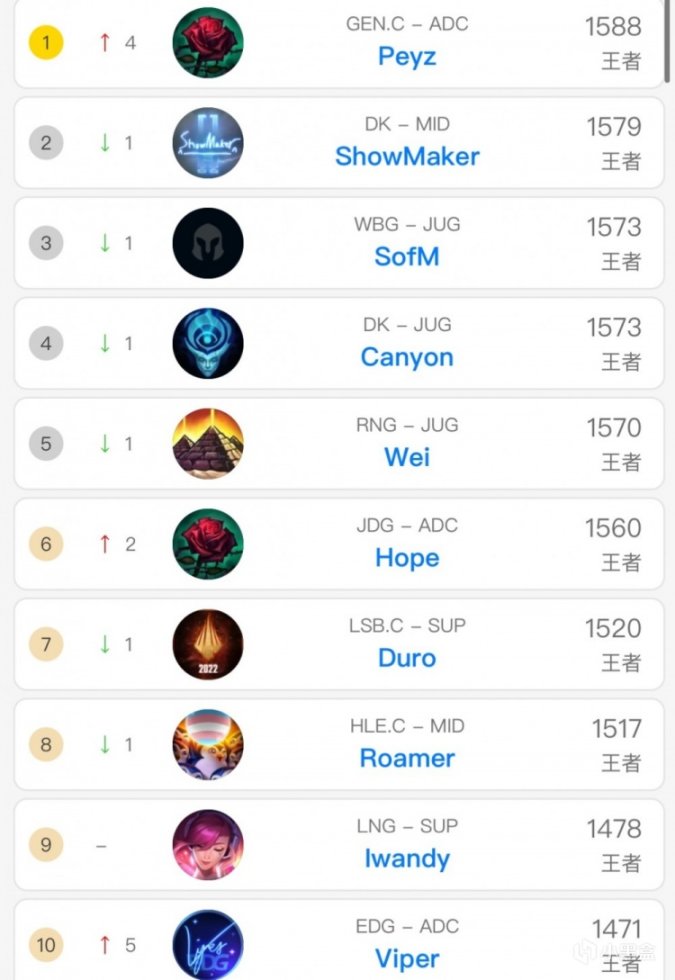Open ShowMaker's player profile
Viewport: 675px width, 980px height.
(407, 156)
